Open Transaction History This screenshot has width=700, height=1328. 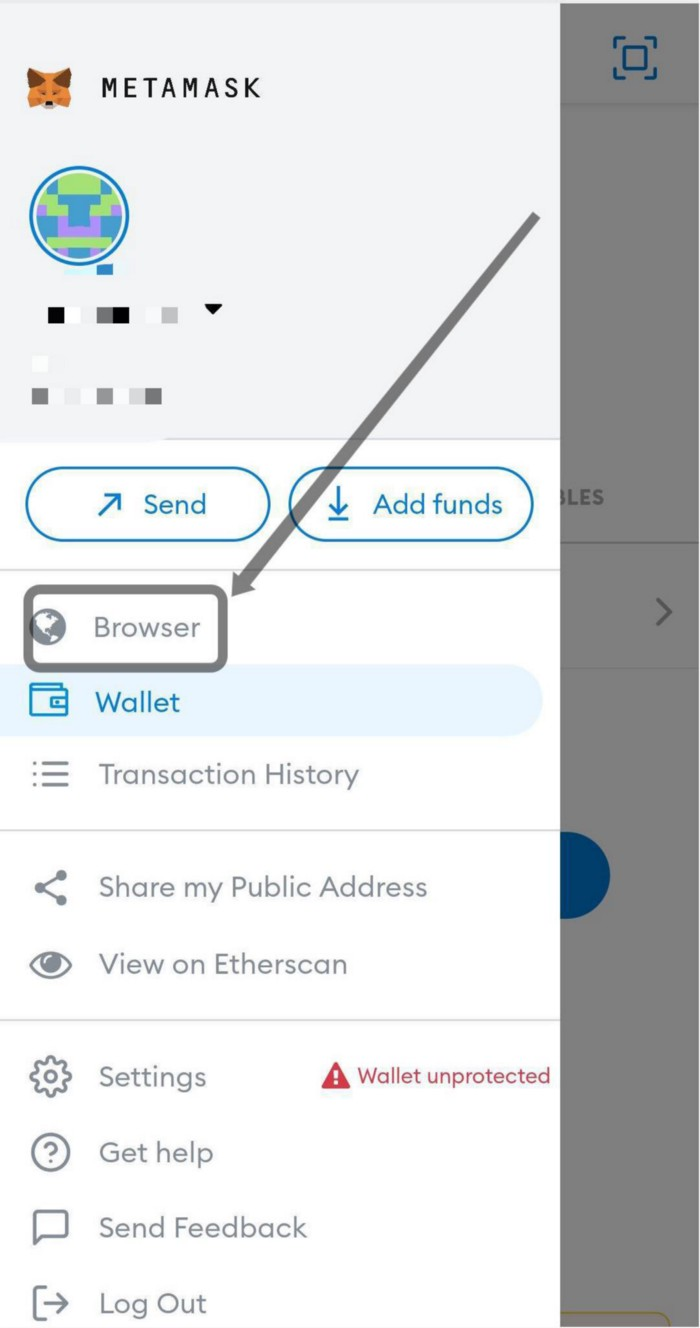click(228, 775)
